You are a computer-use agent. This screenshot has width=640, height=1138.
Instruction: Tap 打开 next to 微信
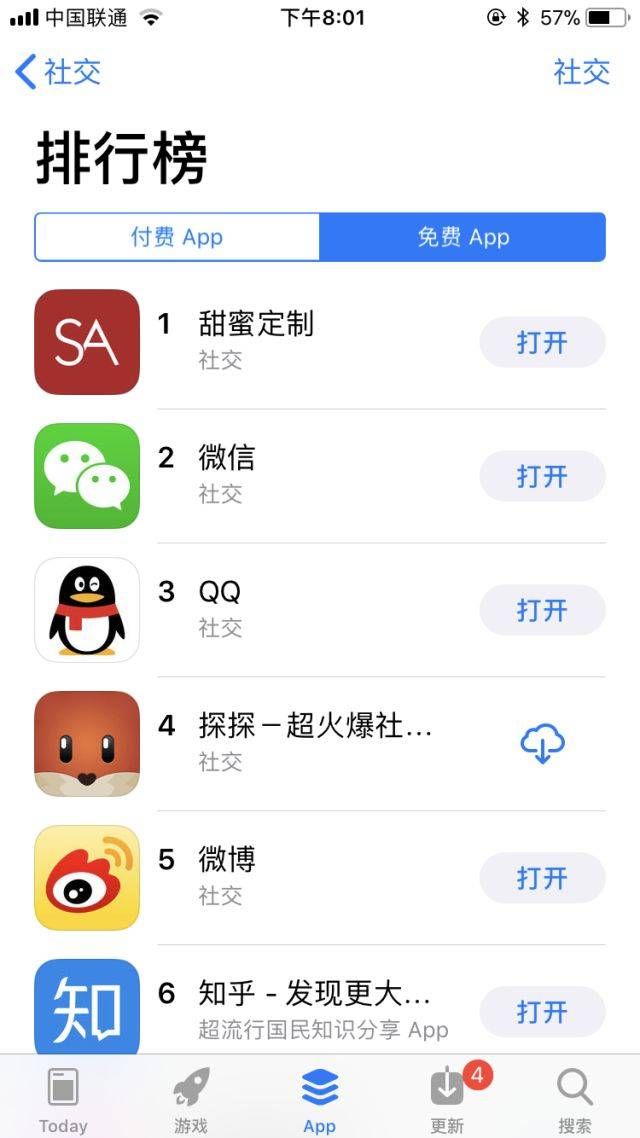point(542,476)
